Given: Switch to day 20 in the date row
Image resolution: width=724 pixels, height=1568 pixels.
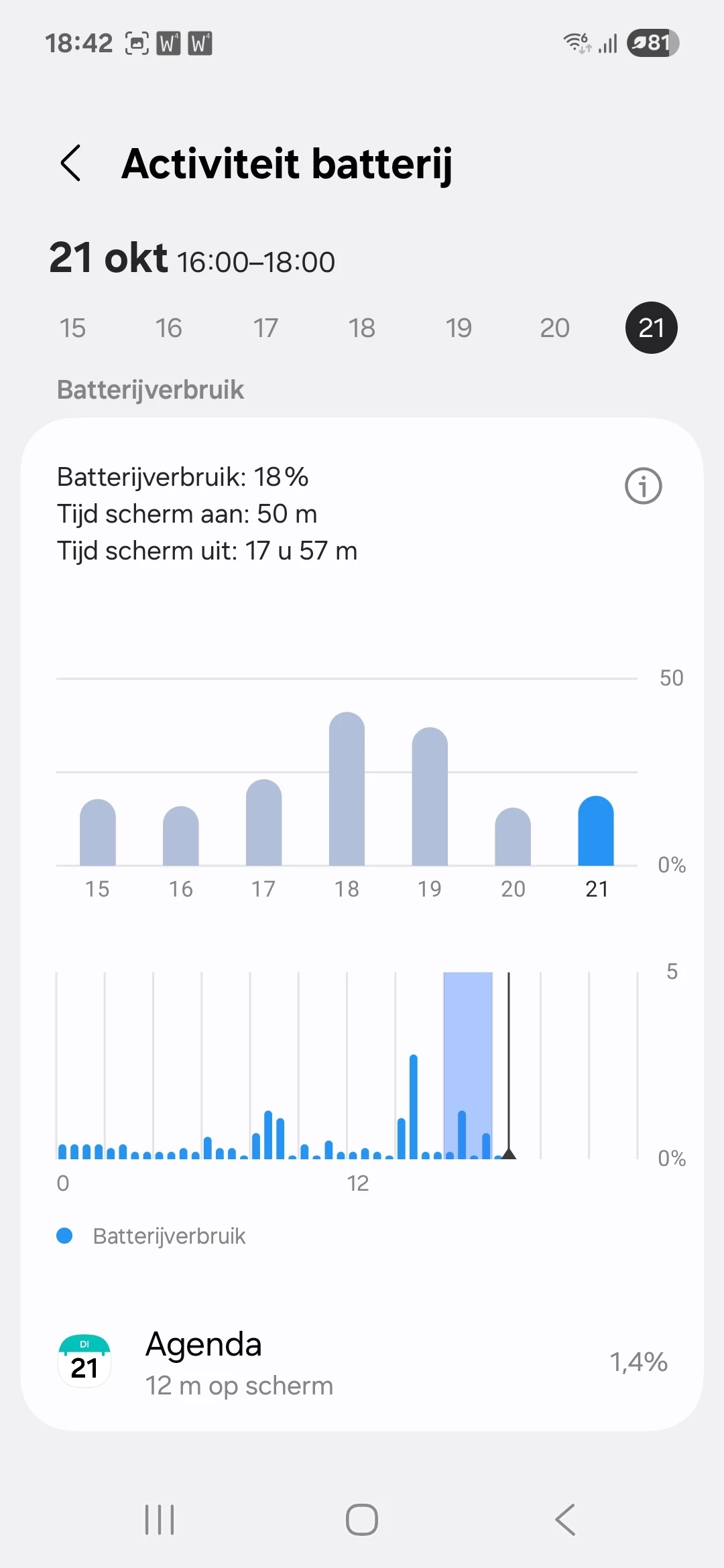Looking at the screenshot, I should [555, 328].
